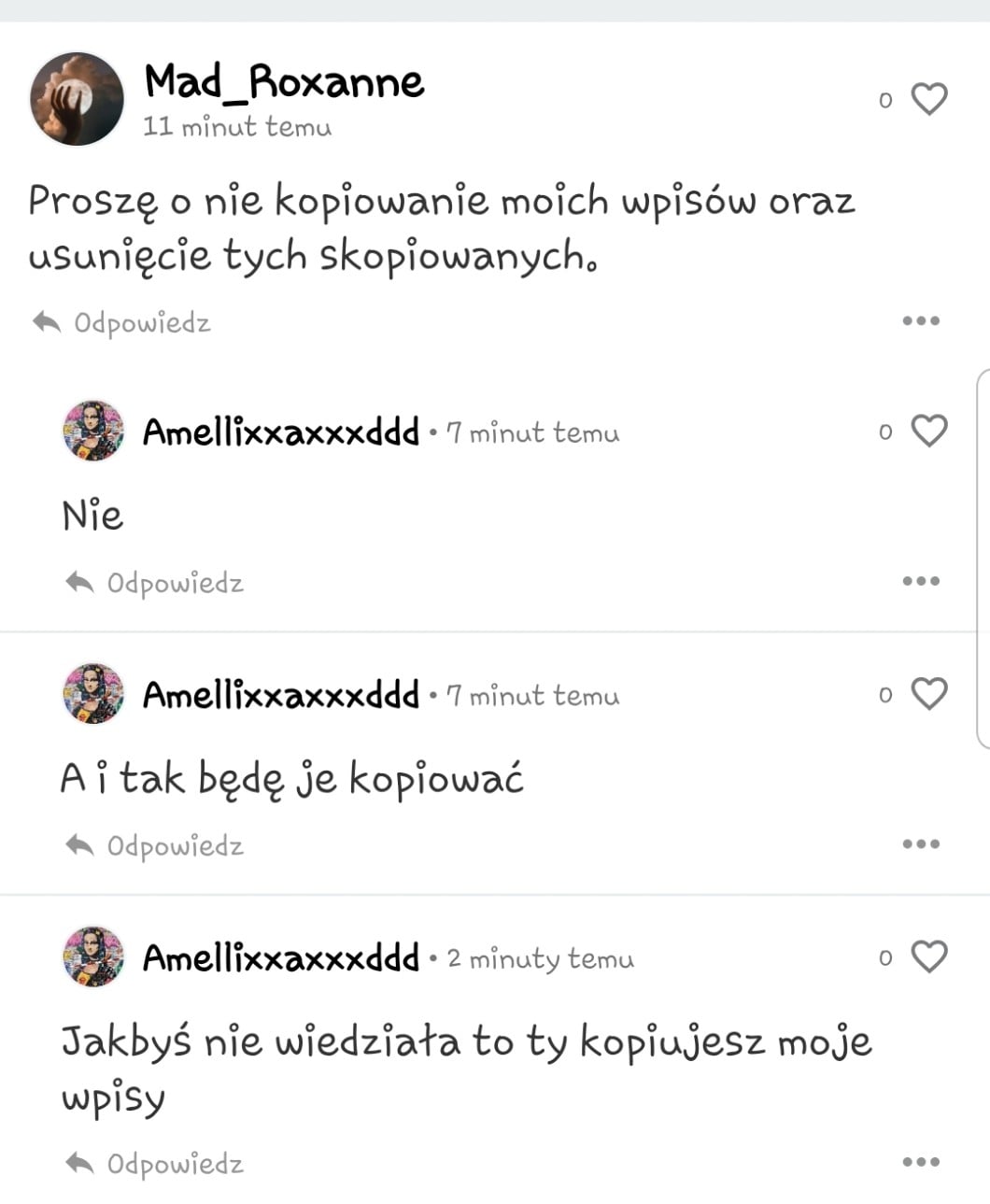990x1204 pixels.
Task: Like Mad_Roxanne's comment
Action: coord(928,99)
